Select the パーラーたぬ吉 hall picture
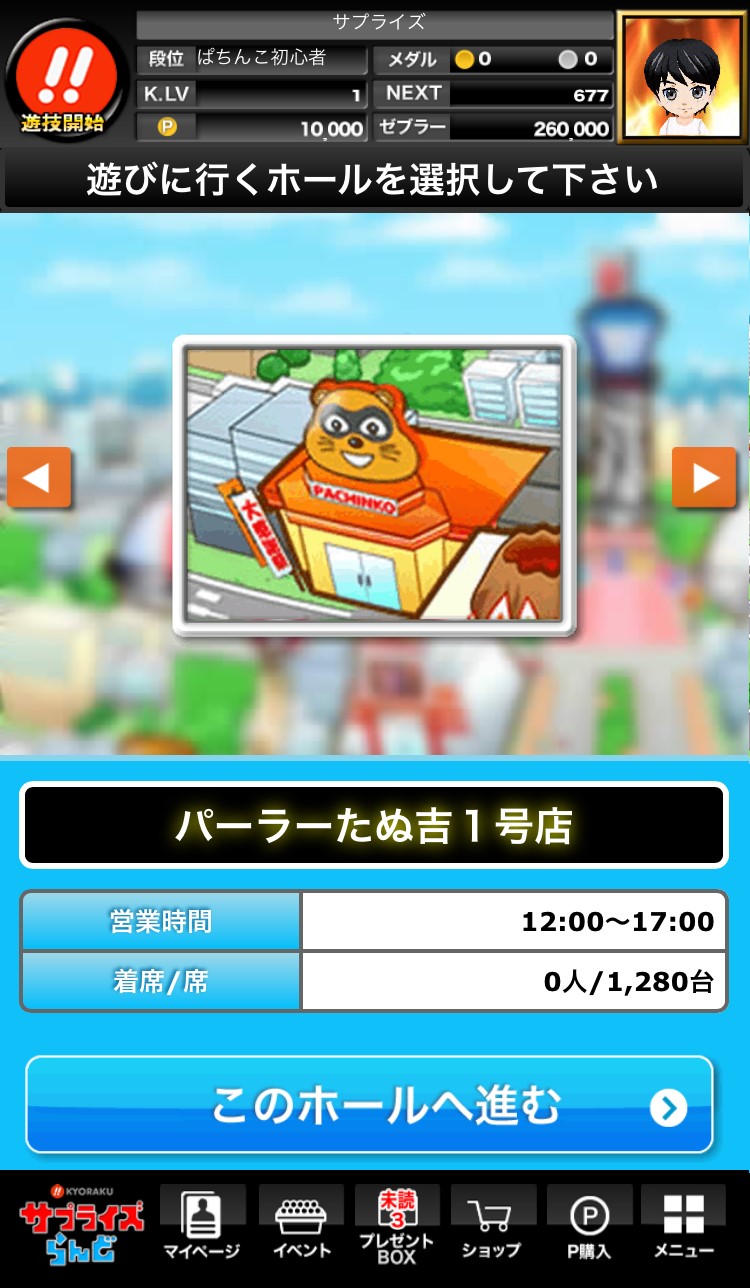Image resolution: width=750 pixels, height=1288 pixels. coord(374,485)
